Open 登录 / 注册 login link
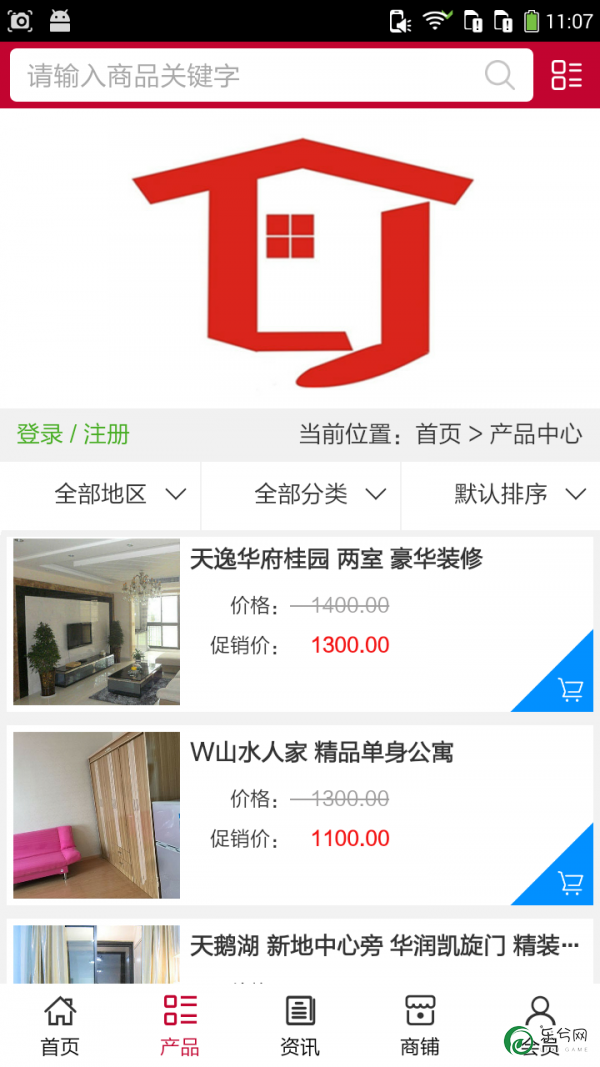 coord(73,434)
